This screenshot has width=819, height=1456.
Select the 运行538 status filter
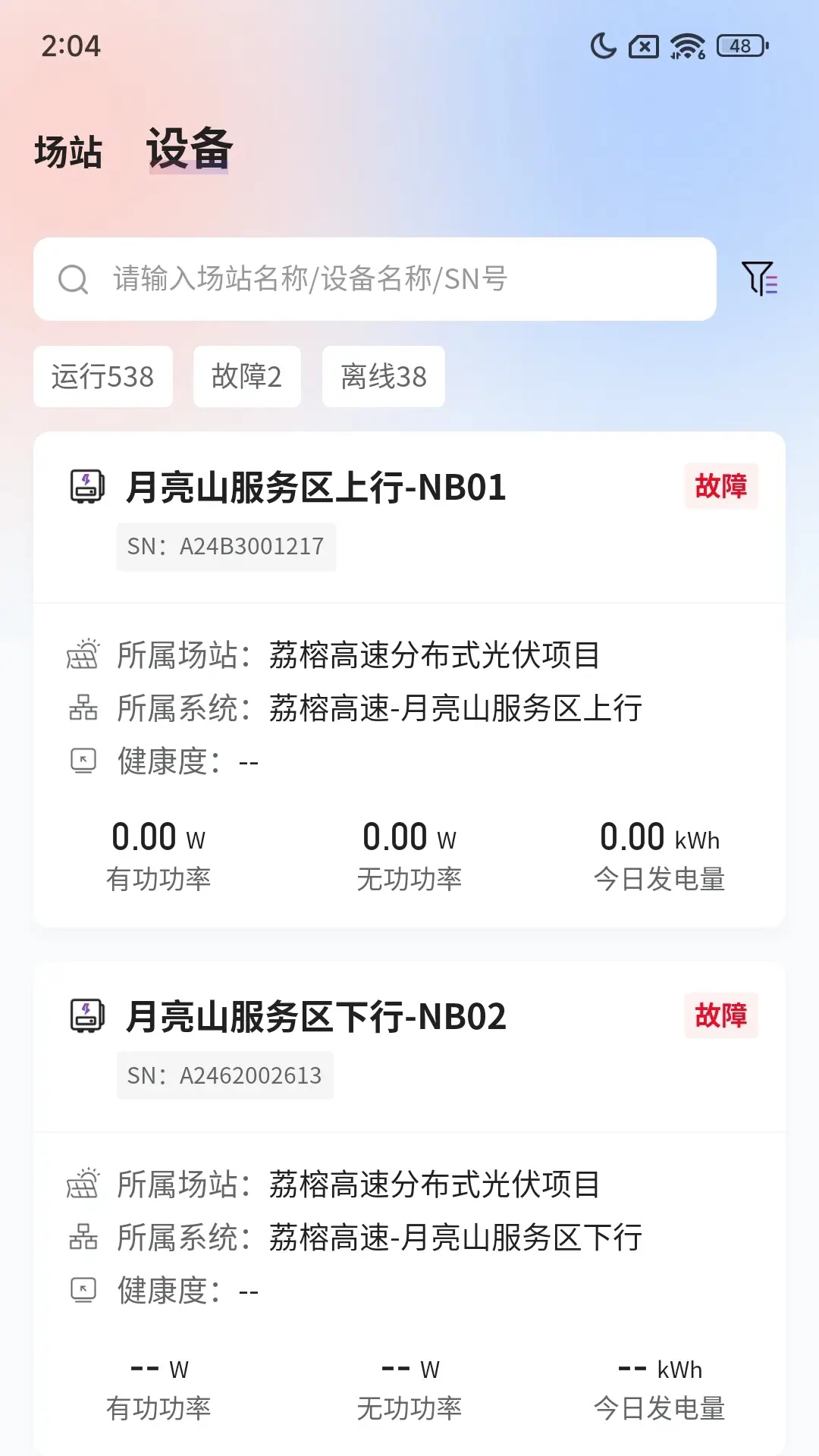click(103, 377)
